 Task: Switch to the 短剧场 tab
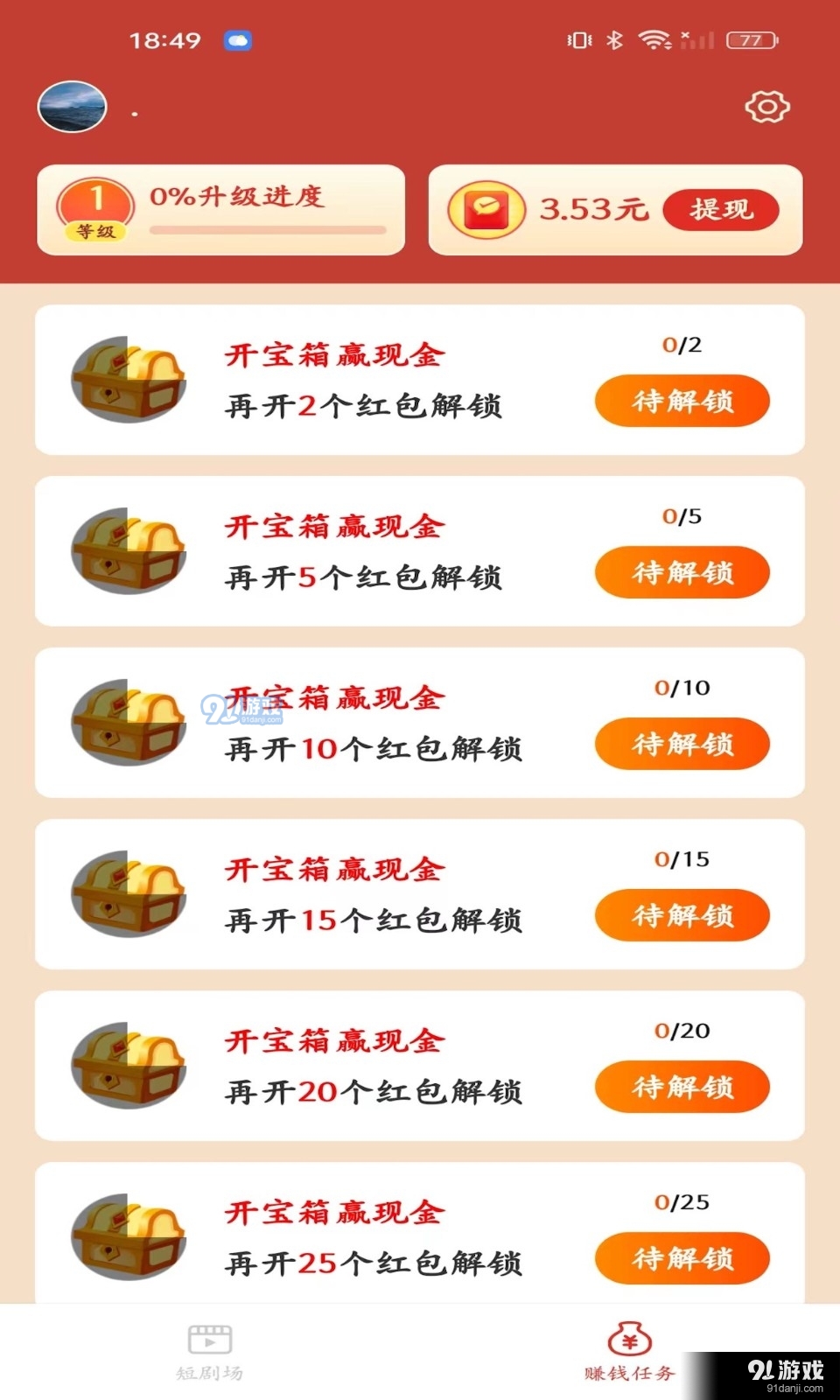(209, 1352)
